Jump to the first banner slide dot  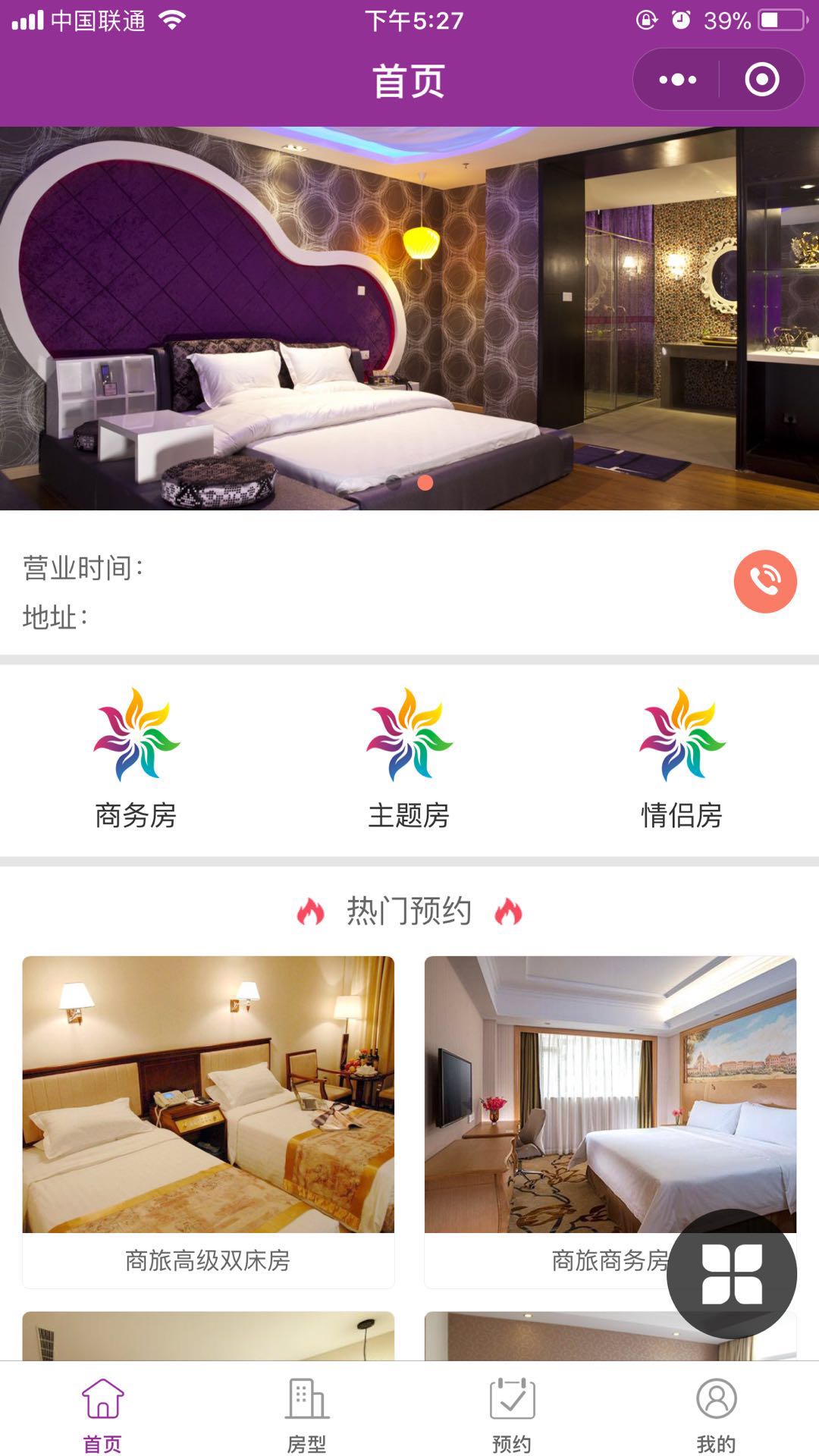pos(393,483)
